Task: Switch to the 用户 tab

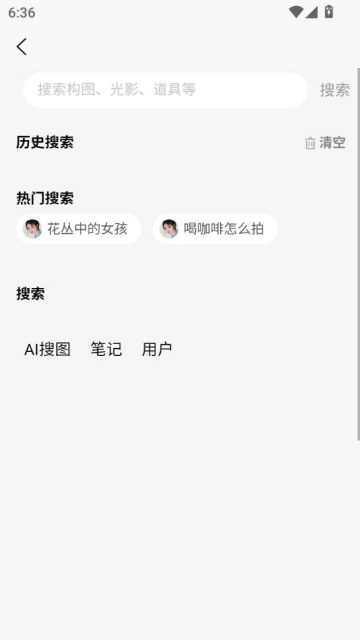Action: click(x=157, y=349)
